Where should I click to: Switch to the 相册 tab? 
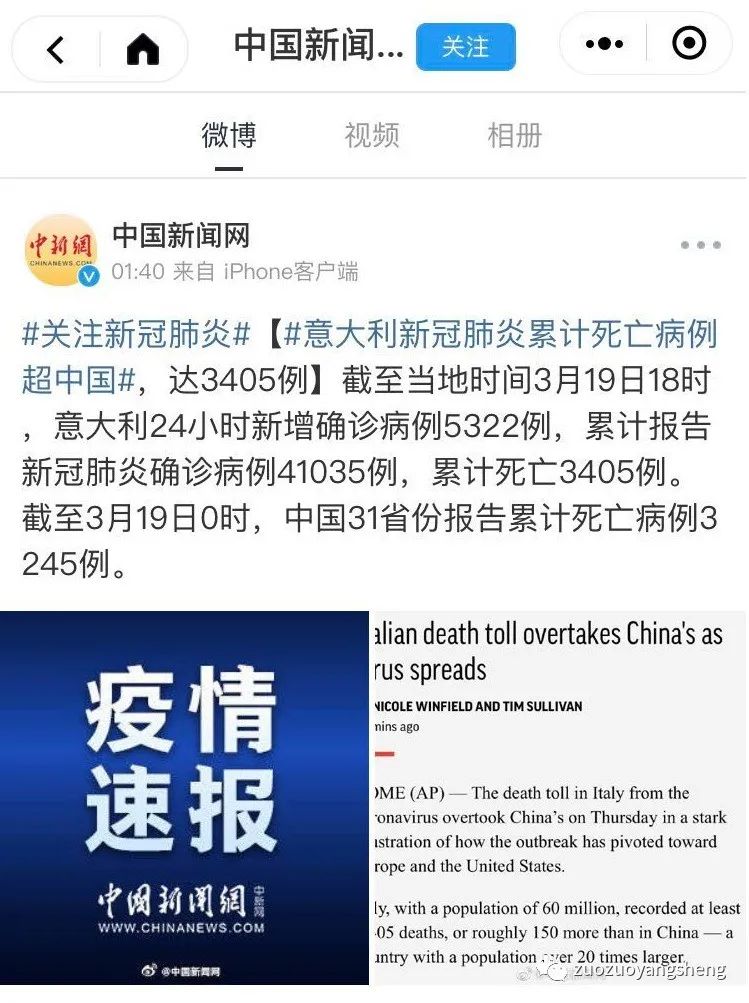click(513, 135)
